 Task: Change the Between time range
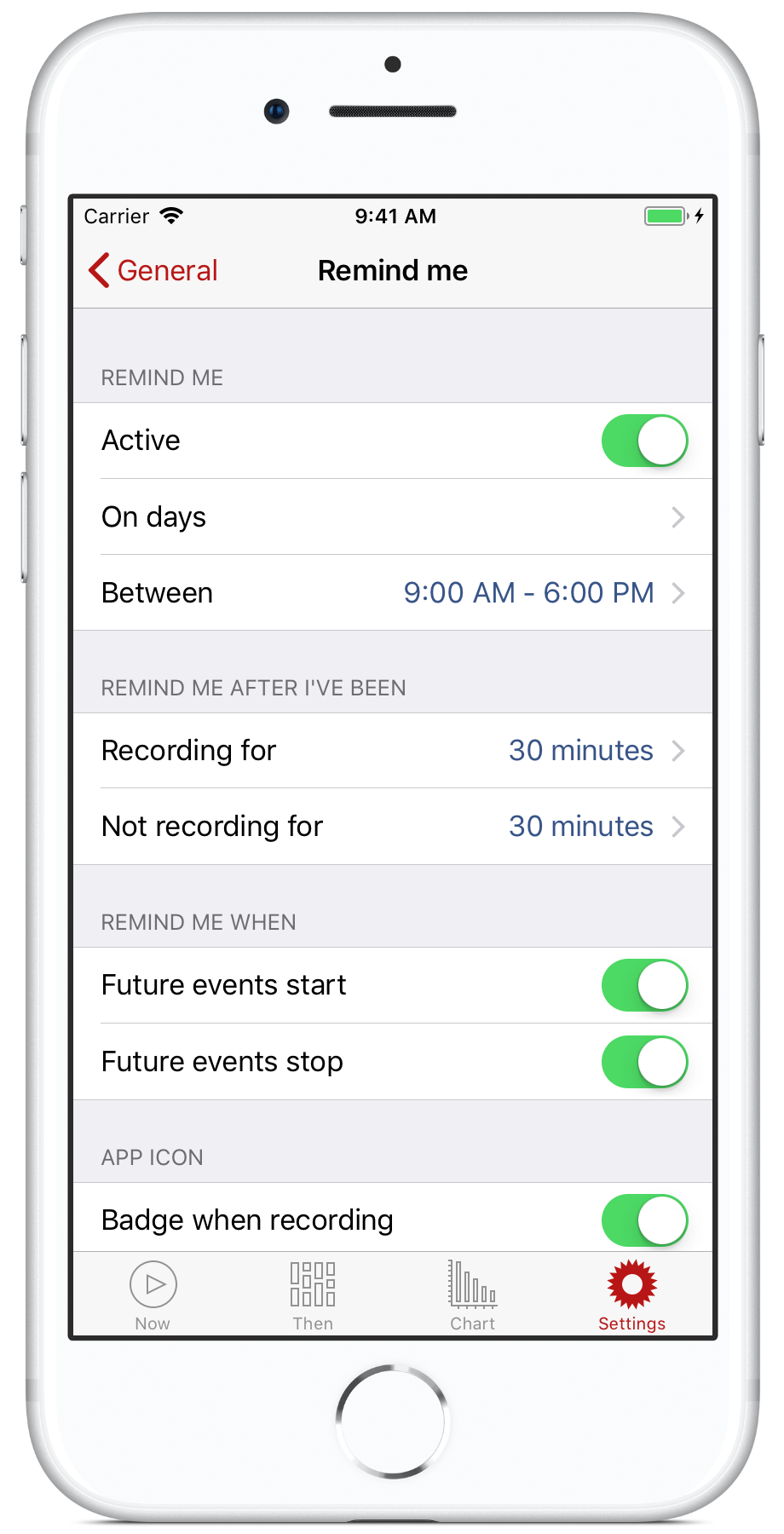tap(393, 593)
